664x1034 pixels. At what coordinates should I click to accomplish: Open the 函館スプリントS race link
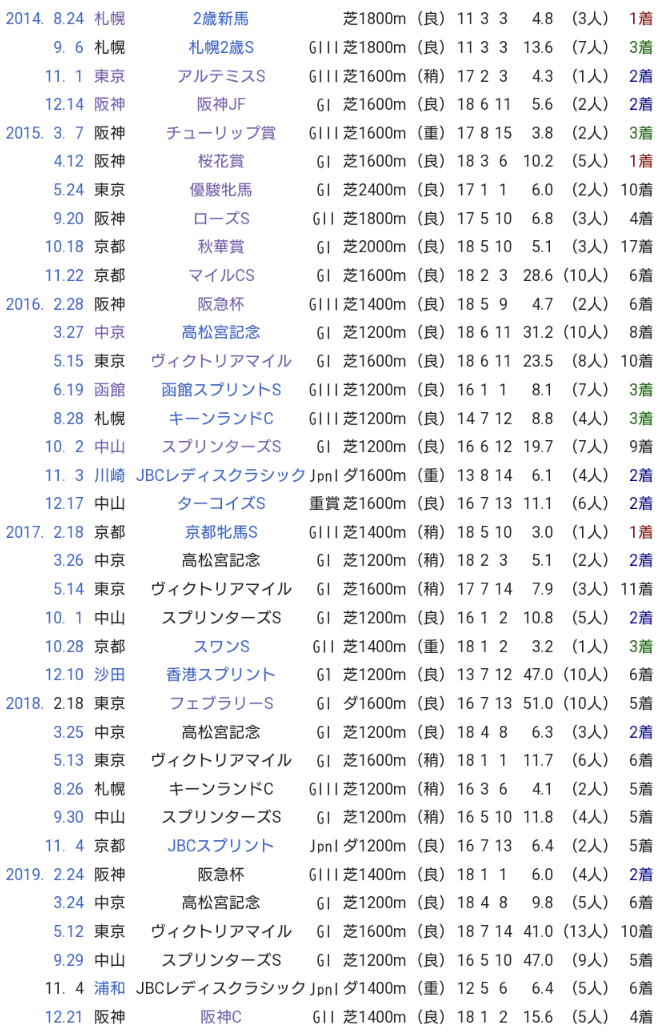pyautogui.click(x=221, y=389)
